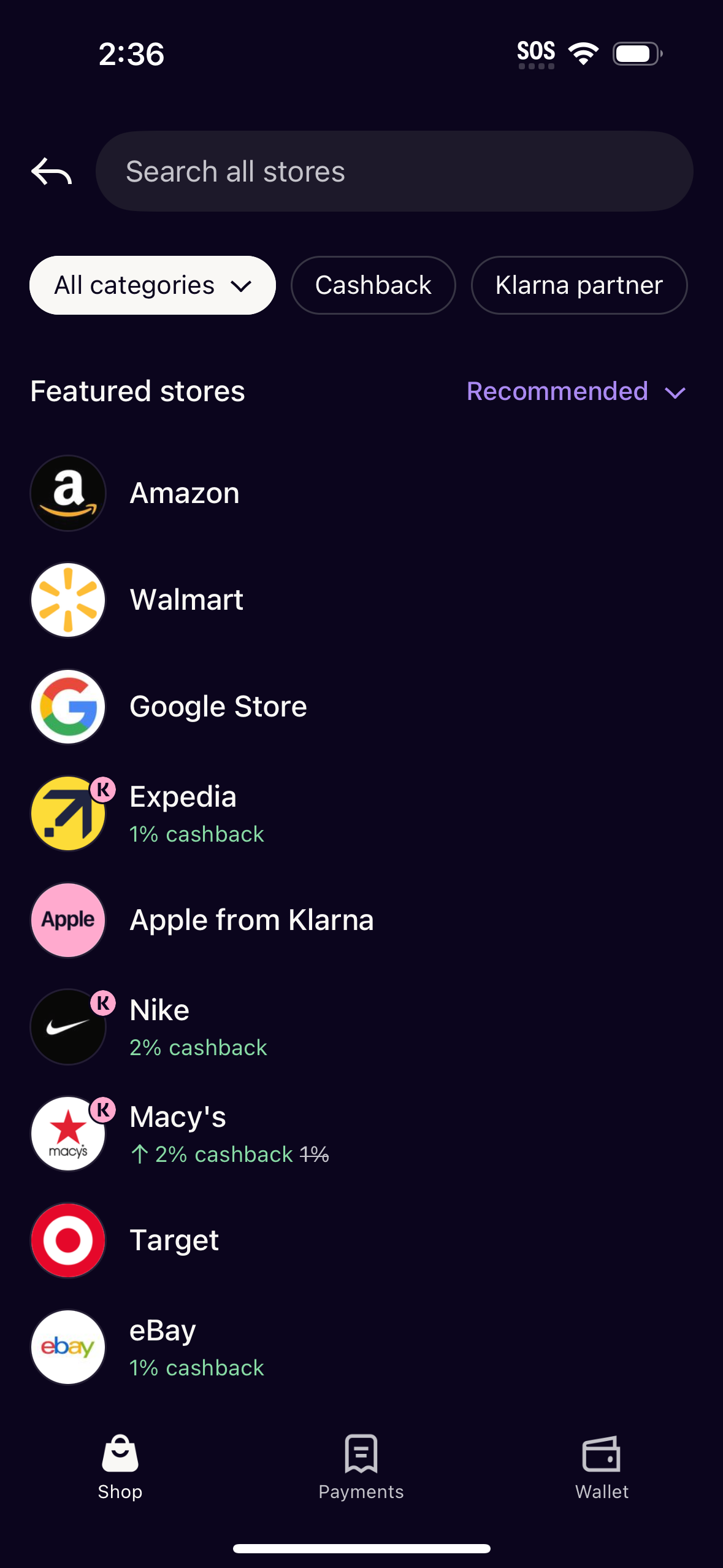This screenshot has width=723, height=1568.
Task: Deselect the All categories filter
Action: click(152, 285)
